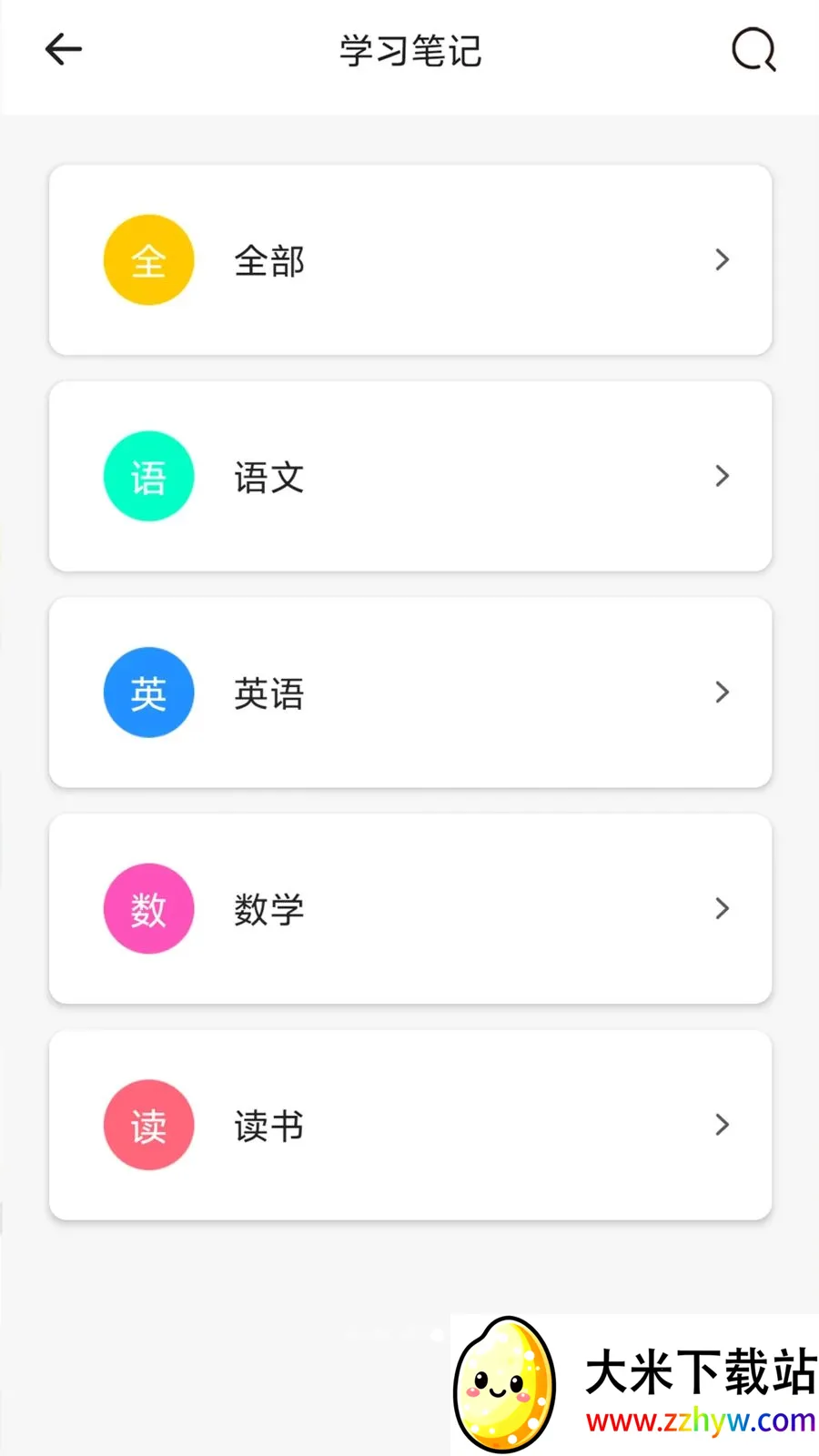Expand the 全部 category via its chevron
This screenshot has width=819, height=1456.
[722, 260]
